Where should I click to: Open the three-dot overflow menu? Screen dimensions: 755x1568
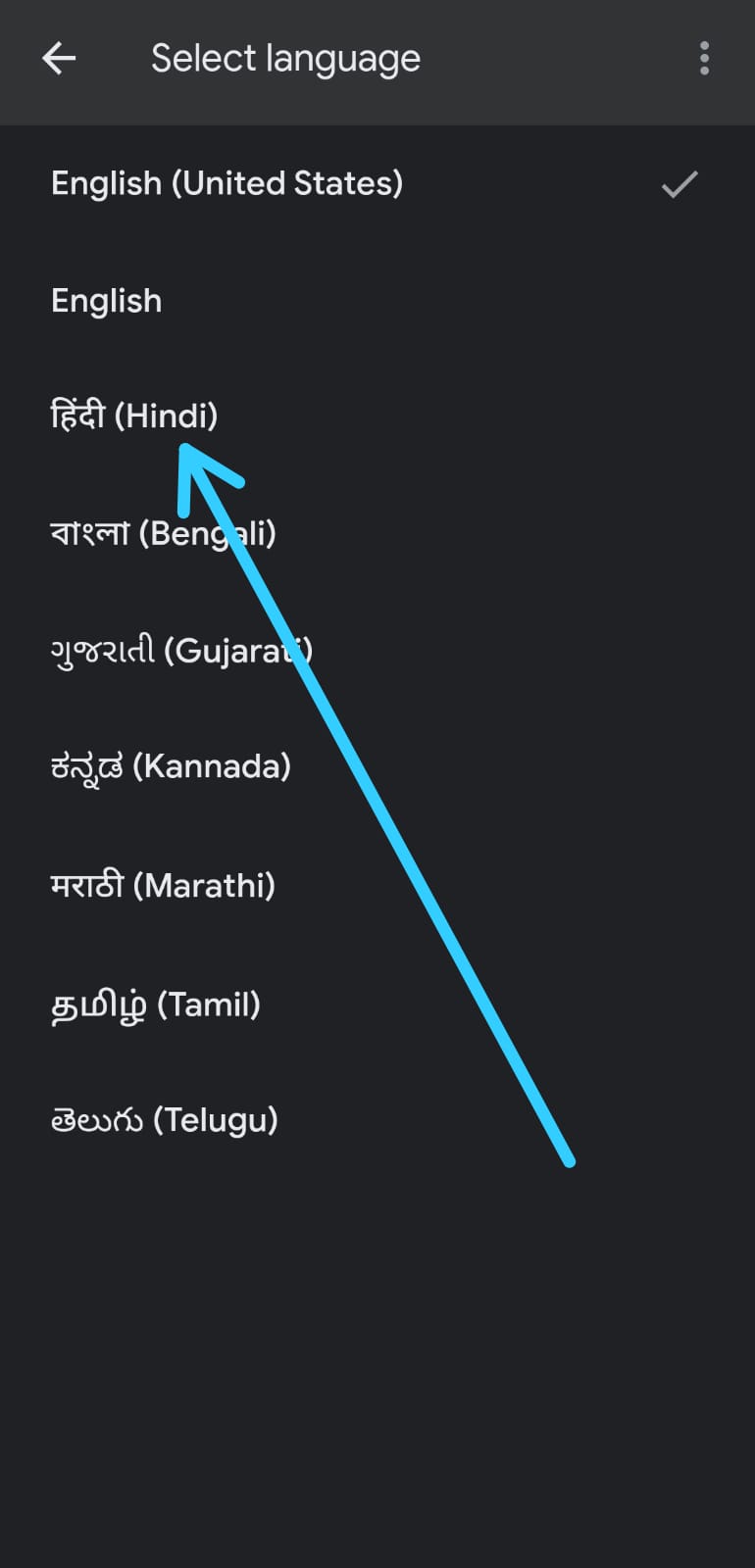pyautogui.click(x=704, y=59)
